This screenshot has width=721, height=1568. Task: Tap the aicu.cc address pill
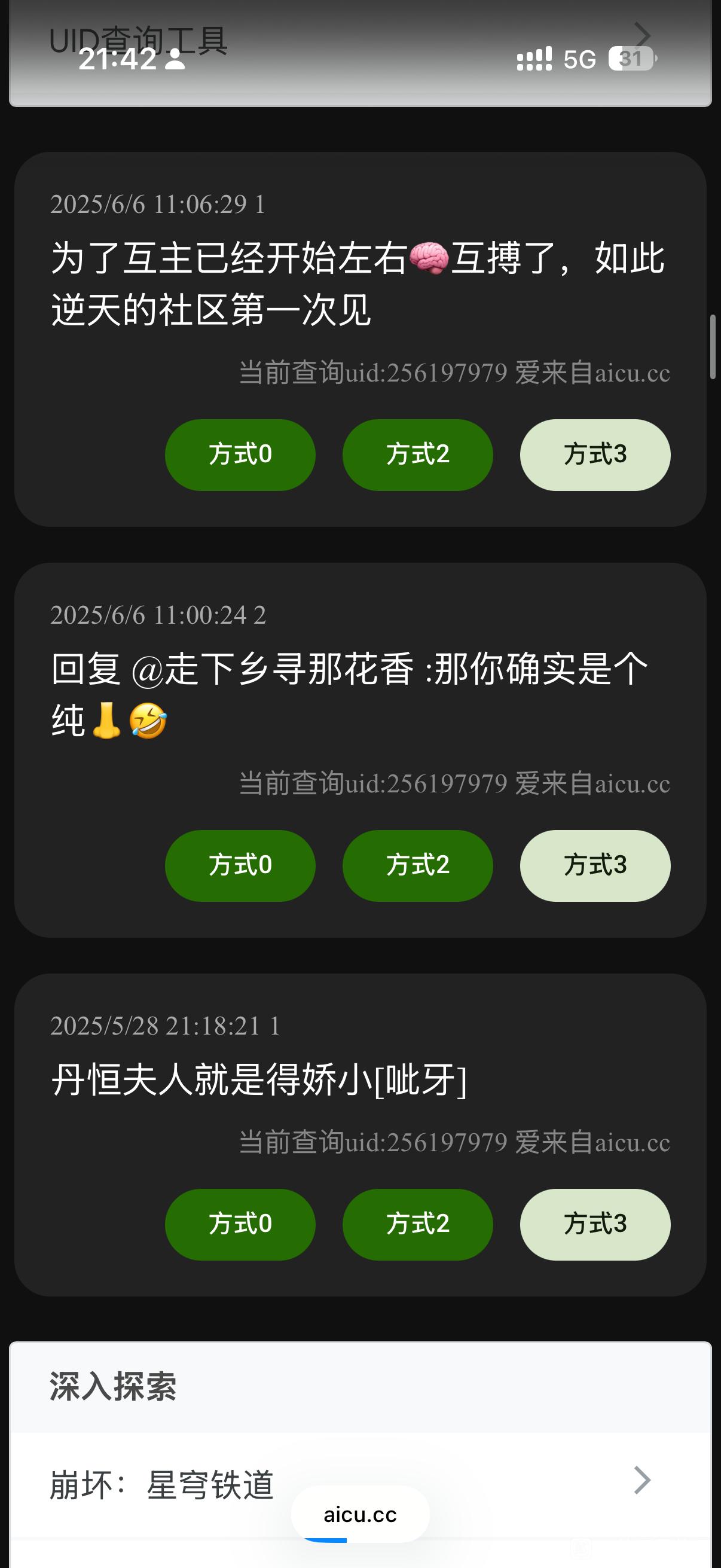pyautogui.click(x=359, y=1514)
